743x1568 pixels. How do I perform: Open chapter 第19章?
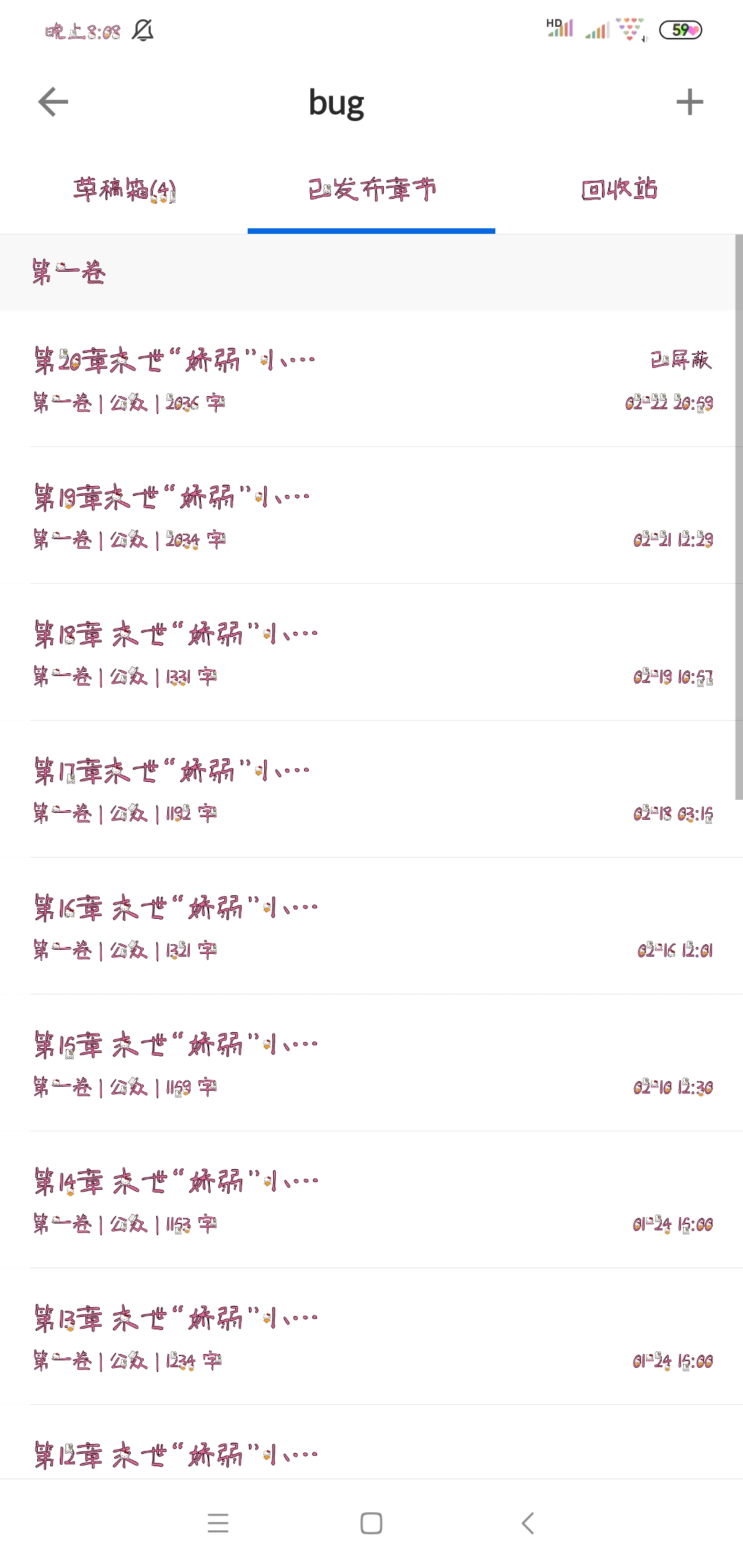pyautogui.click(x=371, y=516)
